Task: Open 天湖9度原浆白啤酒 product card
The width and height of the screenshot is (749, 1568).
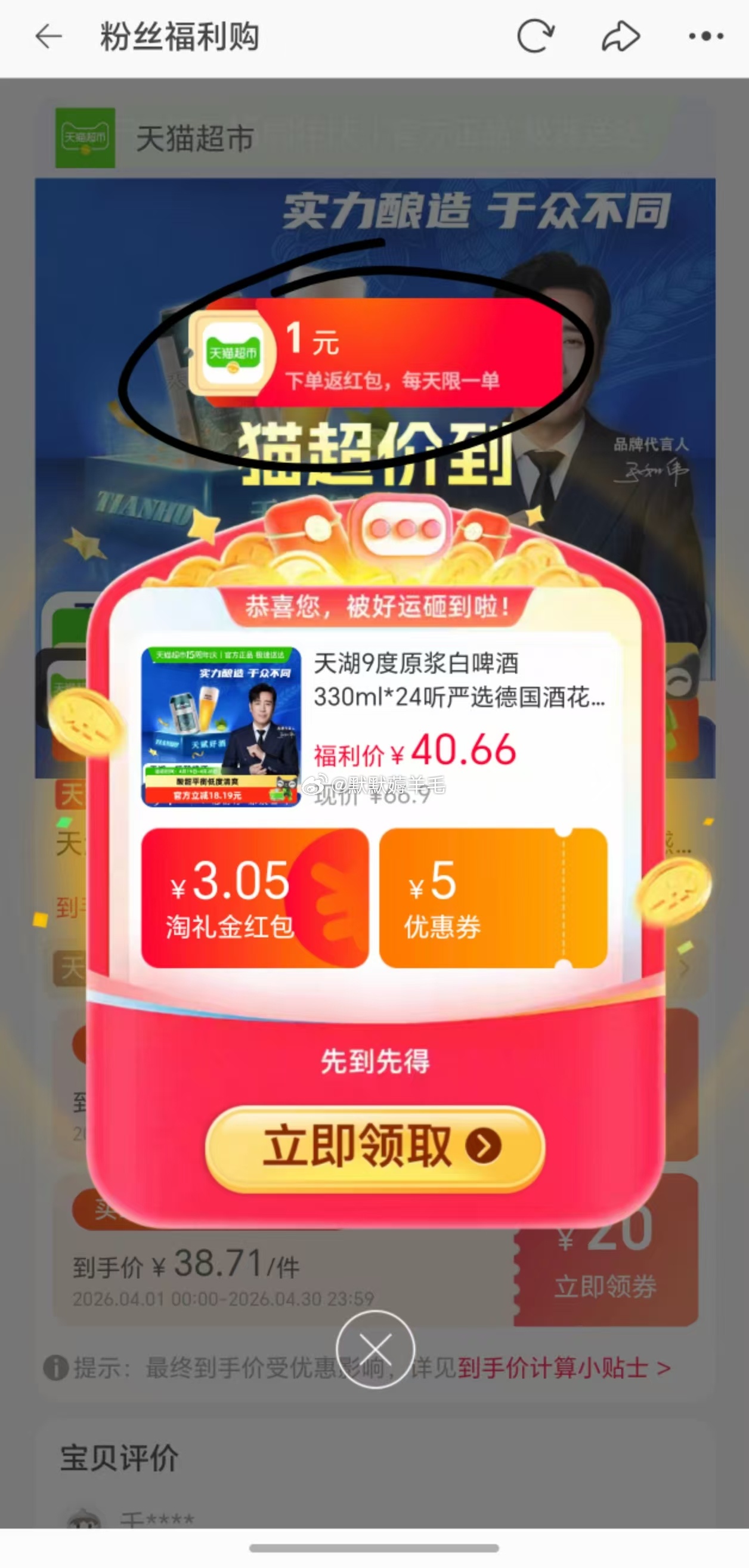Action: [374, 727]
